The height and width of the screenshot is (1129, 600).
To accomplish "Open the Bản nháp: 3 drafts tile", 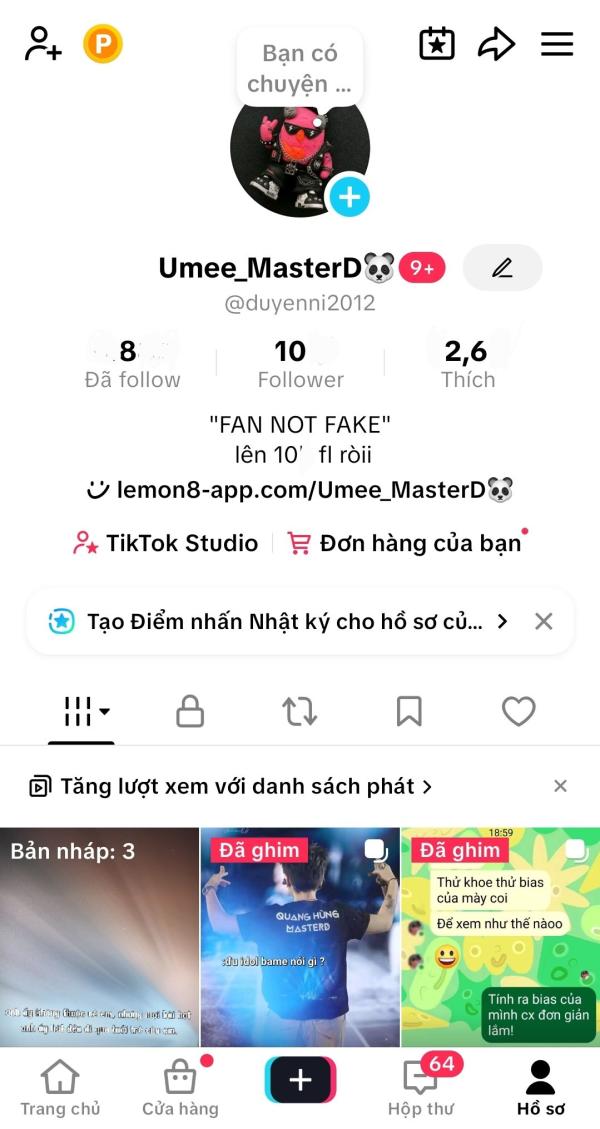I will [x=99, y=937].
